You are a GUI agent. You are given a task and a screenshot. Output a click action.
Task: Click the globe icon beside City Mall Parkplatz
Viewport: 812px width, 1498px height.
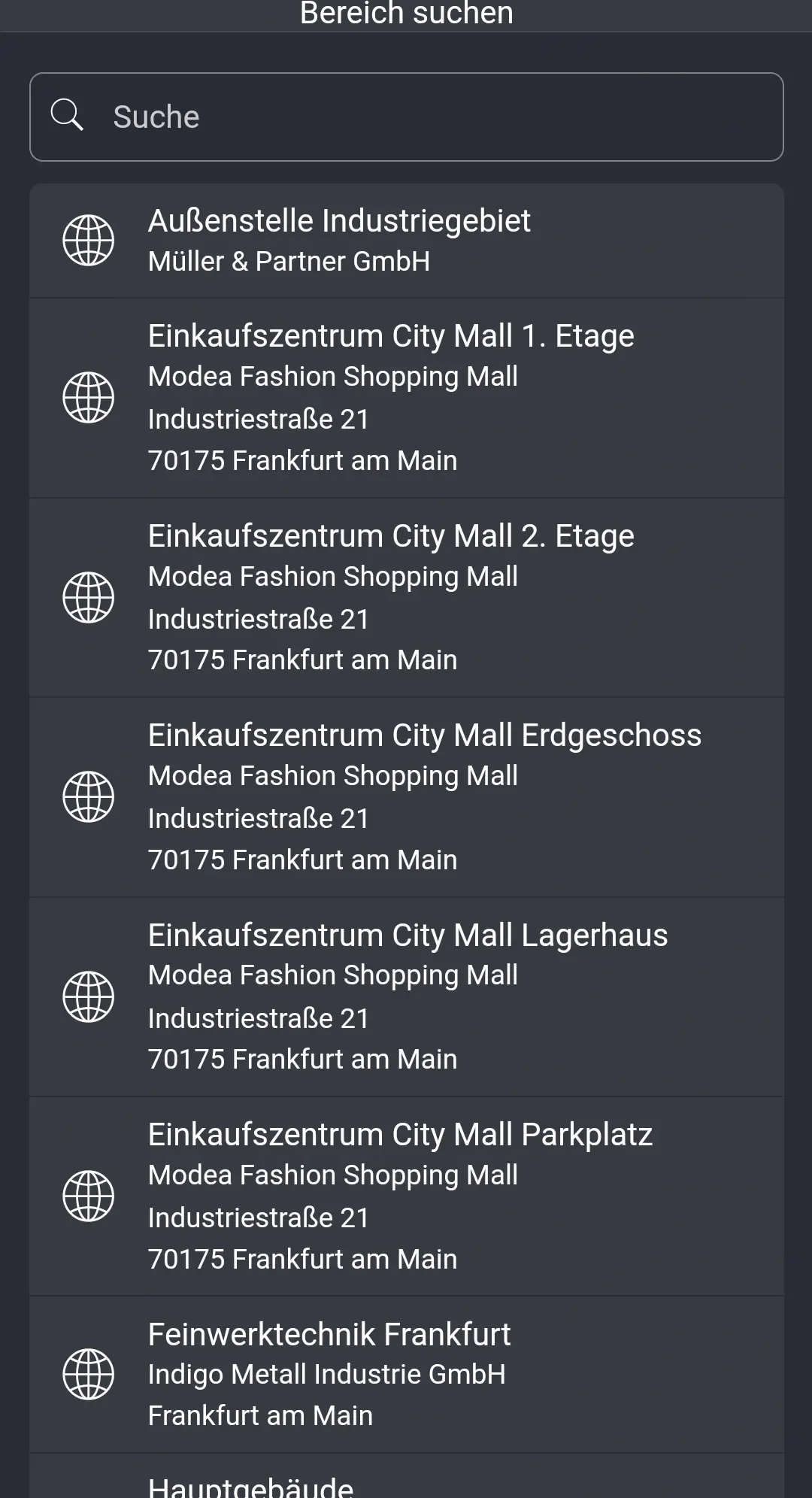pyautogui.click(x=88, y=1195)
